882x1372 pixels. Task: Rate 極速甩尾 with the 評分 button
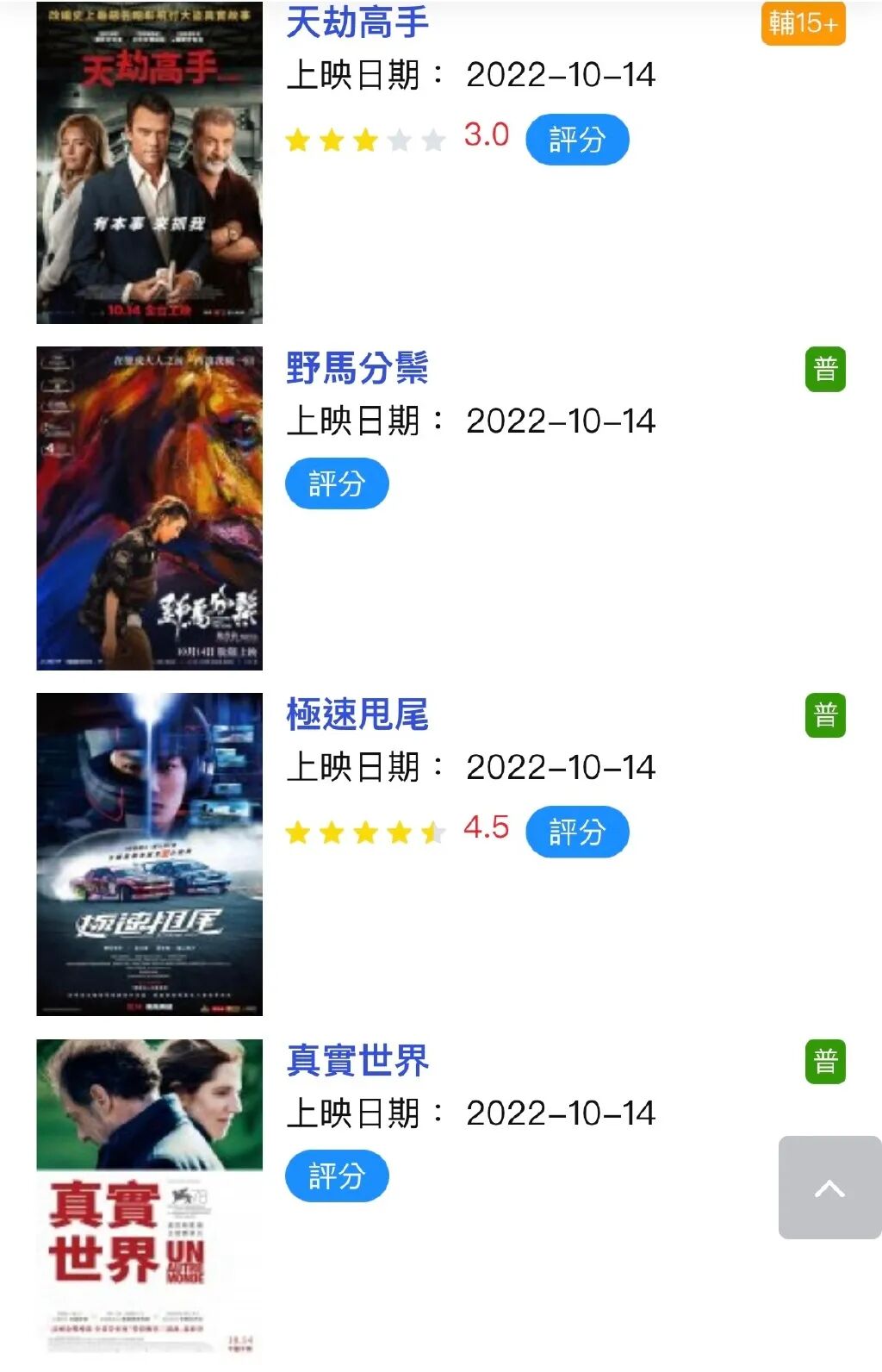tap(577, 832)
